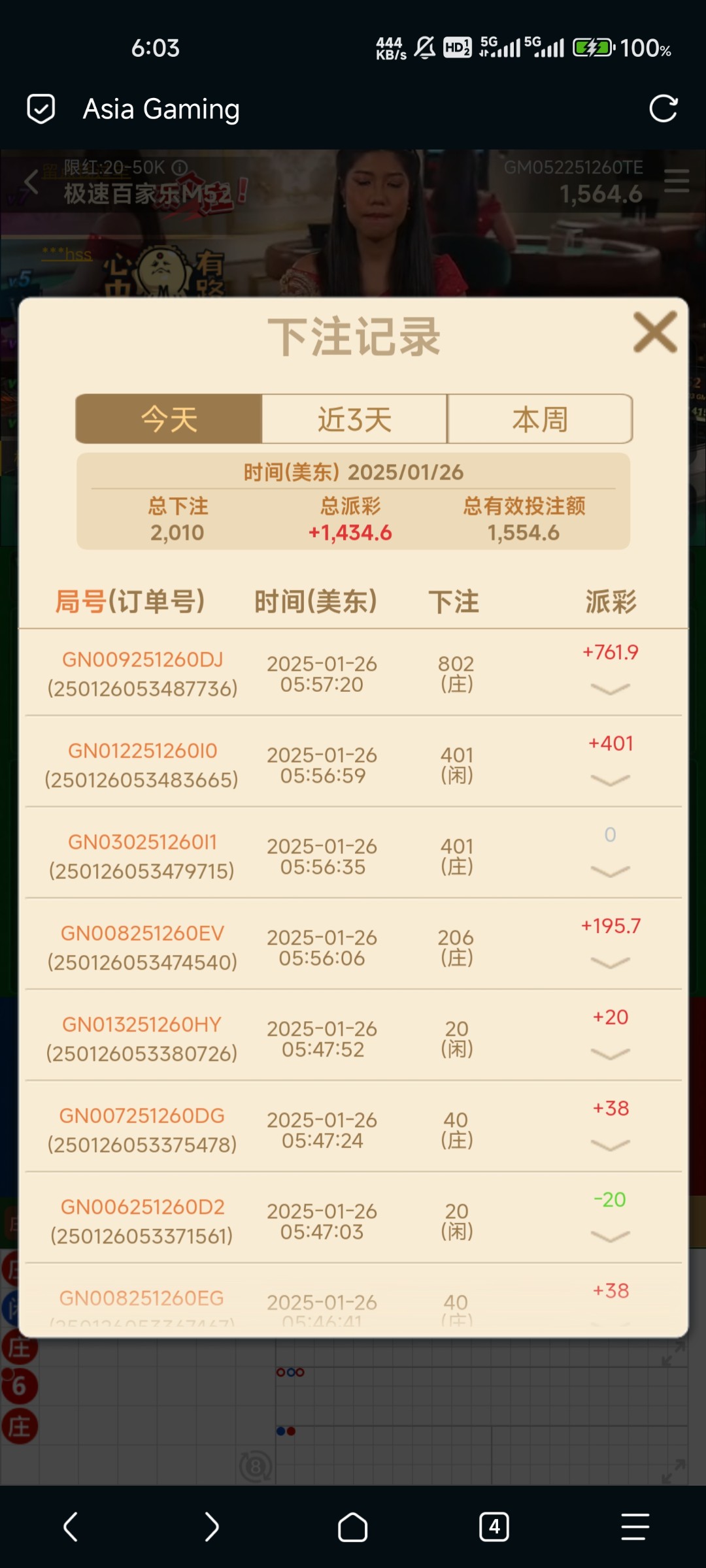Go forward in the browser navigation bar
706x1568 pixels.
211,1527
